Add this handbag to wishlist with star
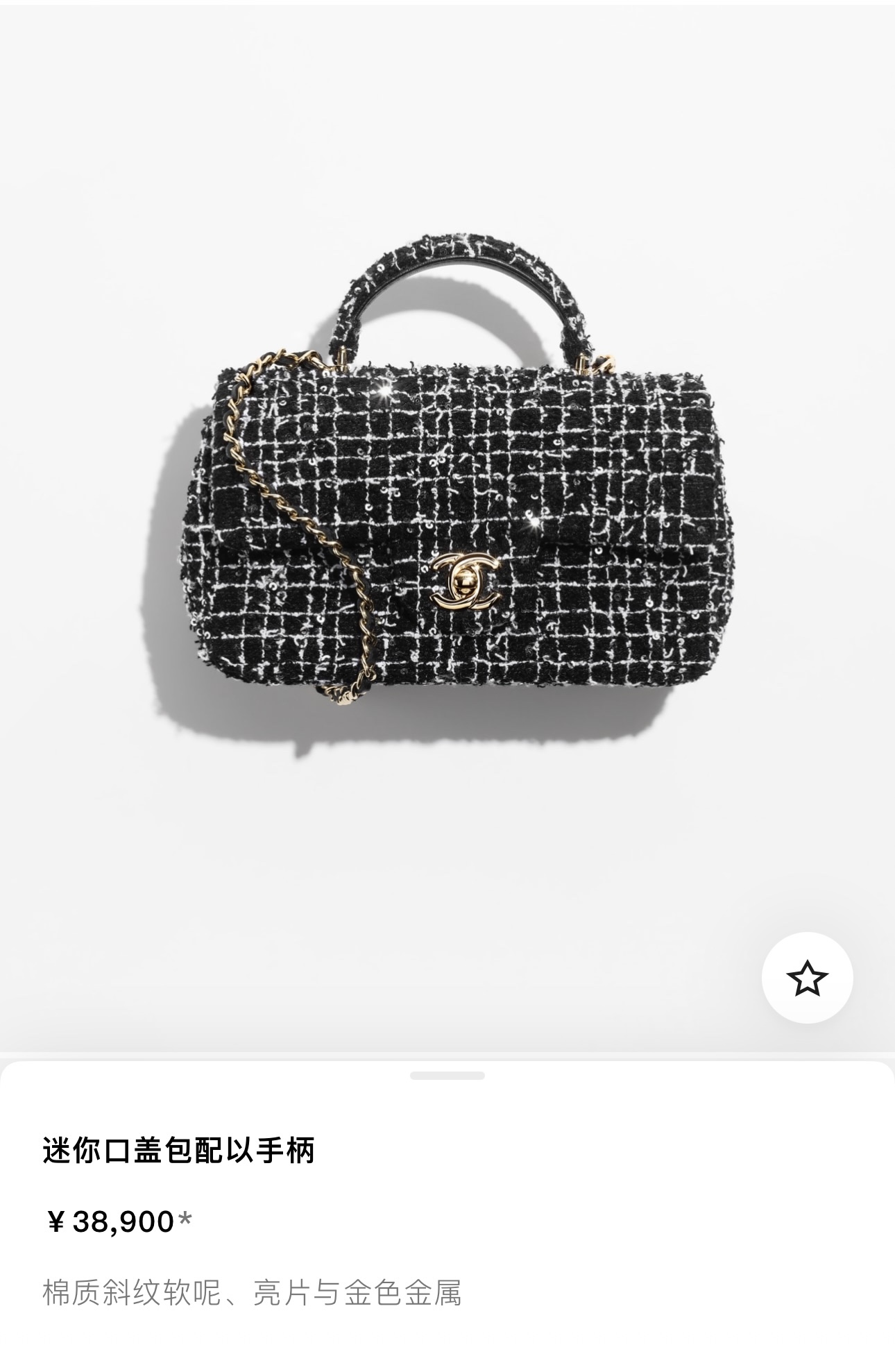This screenshot has width=895, height=1372. click(x=807, y=977)
